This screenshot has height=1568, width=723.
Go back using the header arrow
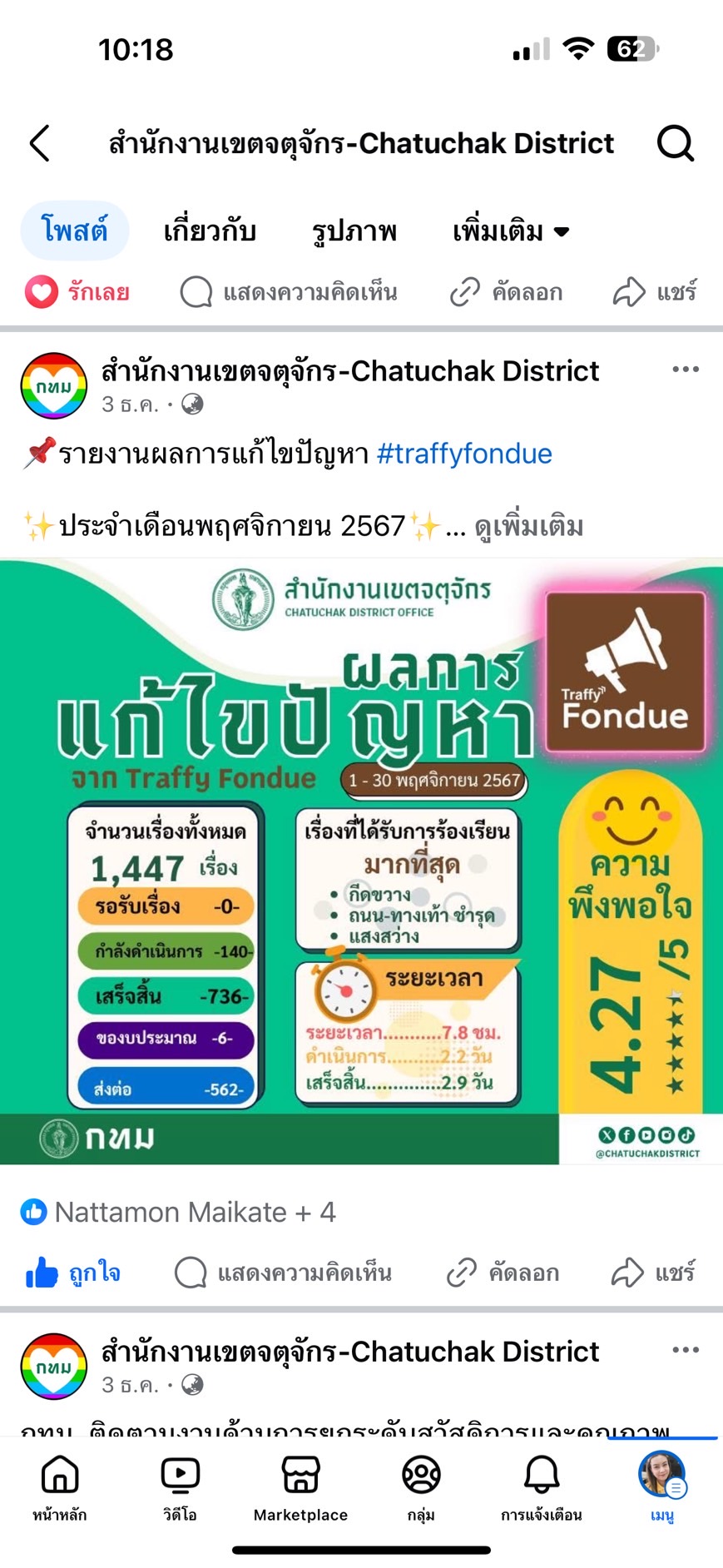[40, 143]
